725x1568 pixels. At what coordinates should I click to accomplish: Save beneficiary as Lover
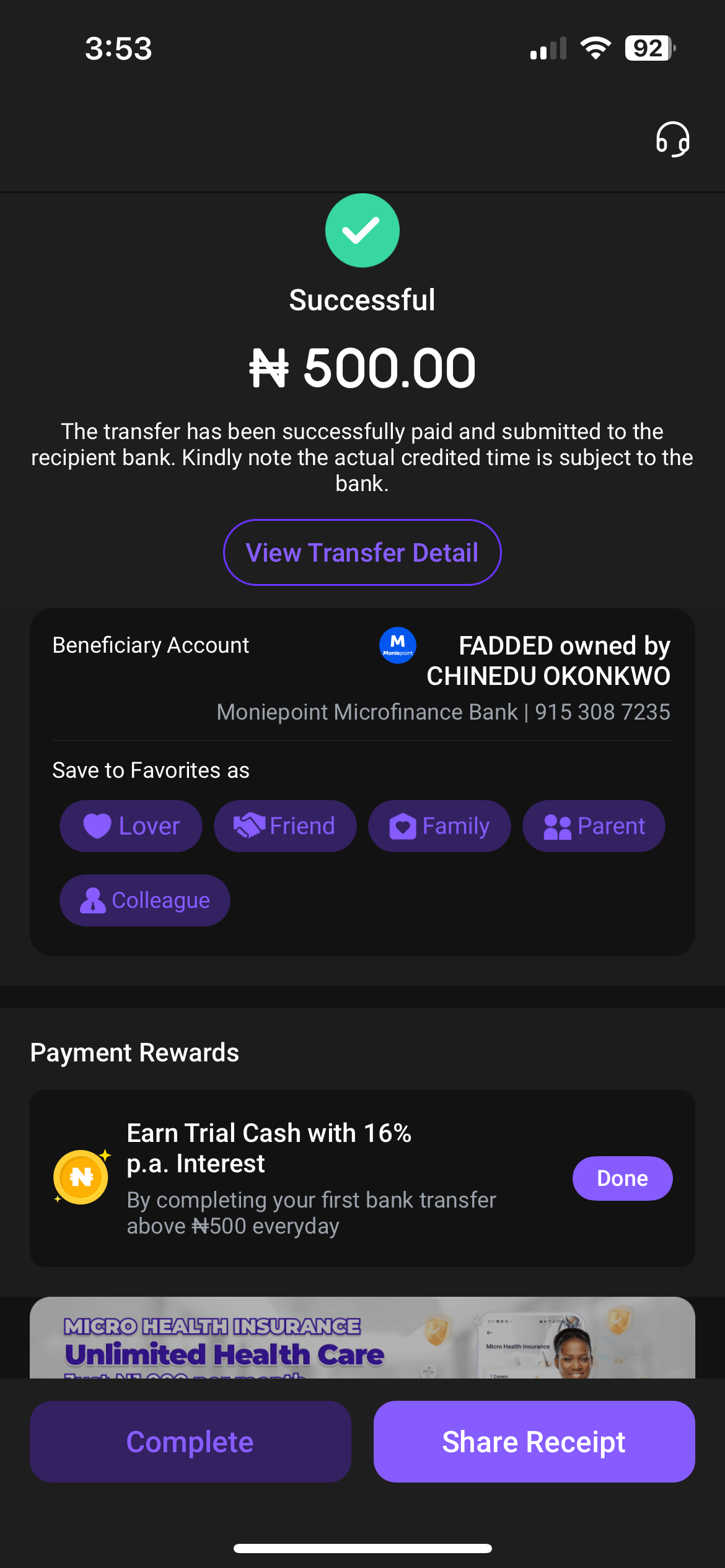tap(131, 826)
